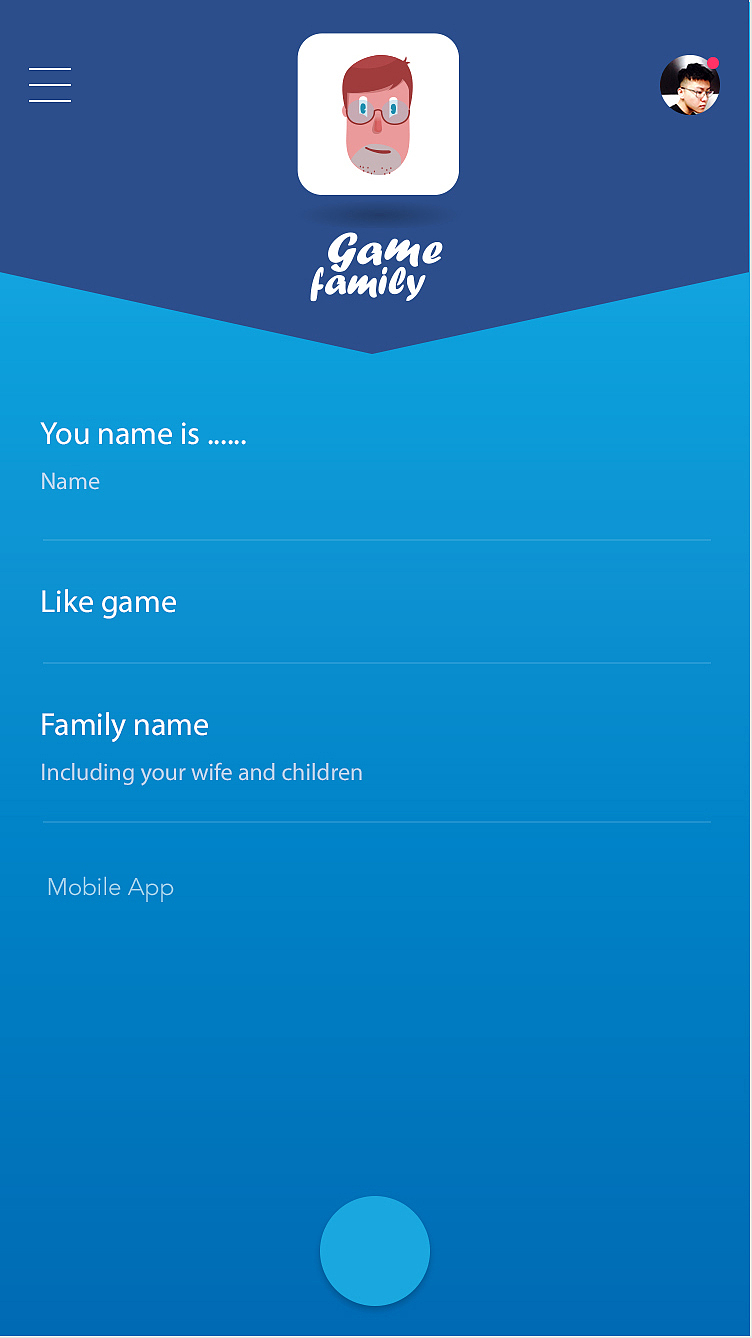The height and width of the screenshot is (1338, 752).
Task: Tap the circular action button at the bottom
Action: coord(375,1250)
